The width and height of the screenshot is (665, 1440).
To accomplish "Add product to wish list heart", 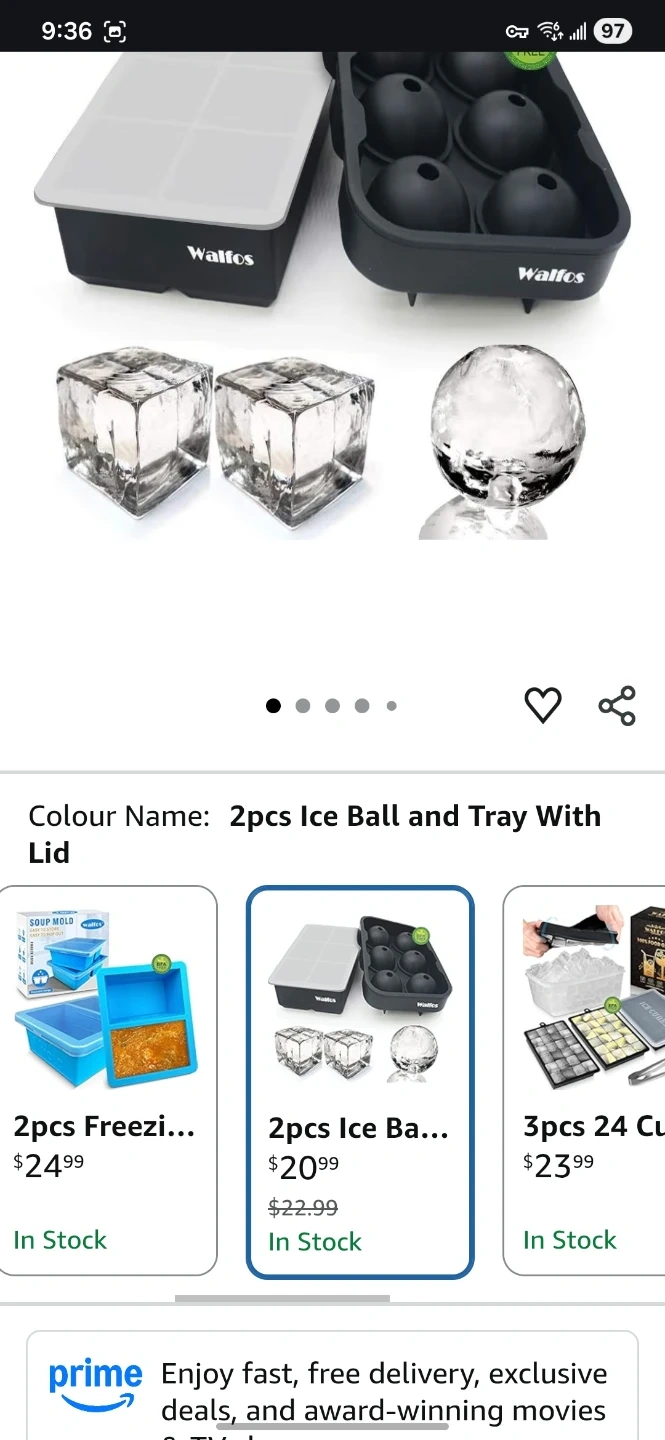I will (543, 705).
